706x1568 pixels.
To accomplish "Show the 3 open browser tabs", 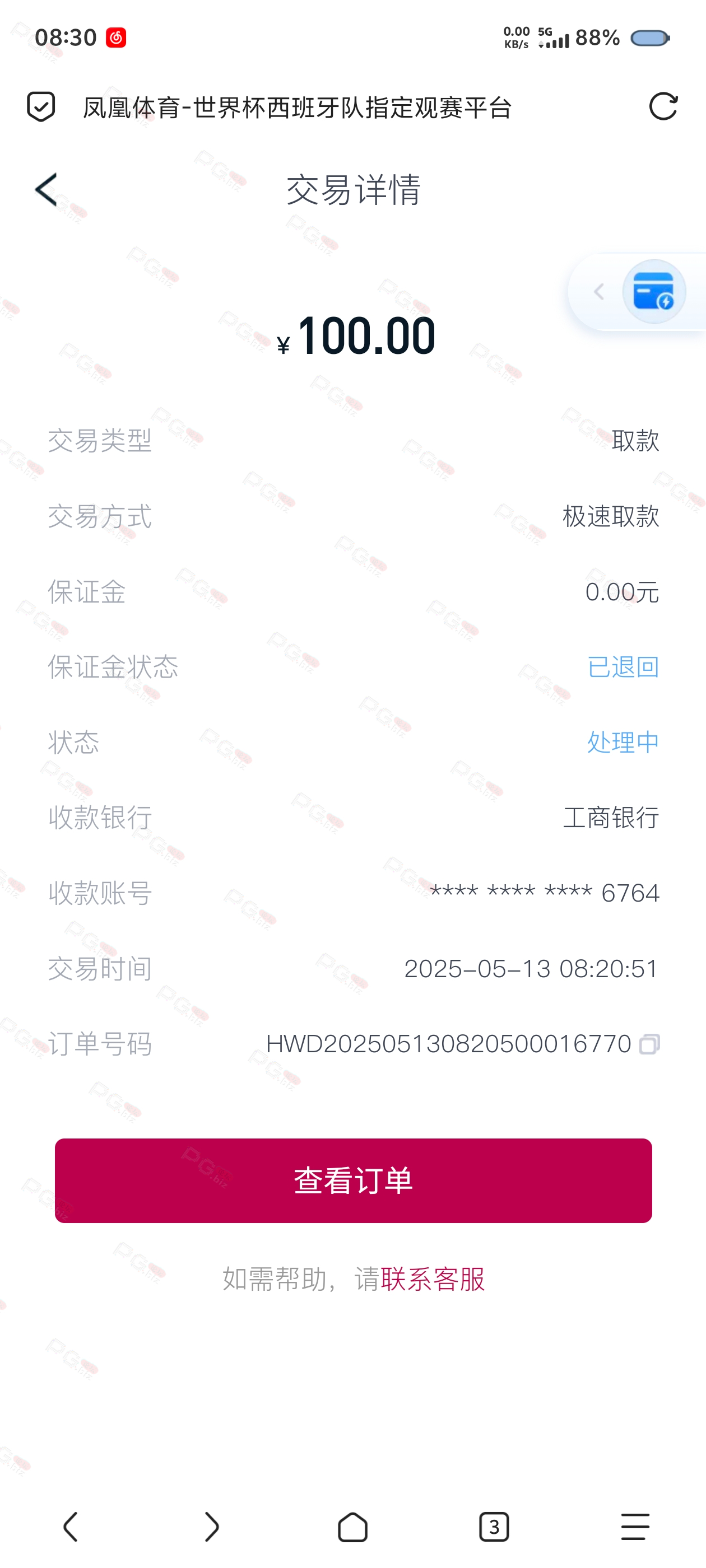I will (x=494, y=1527).
